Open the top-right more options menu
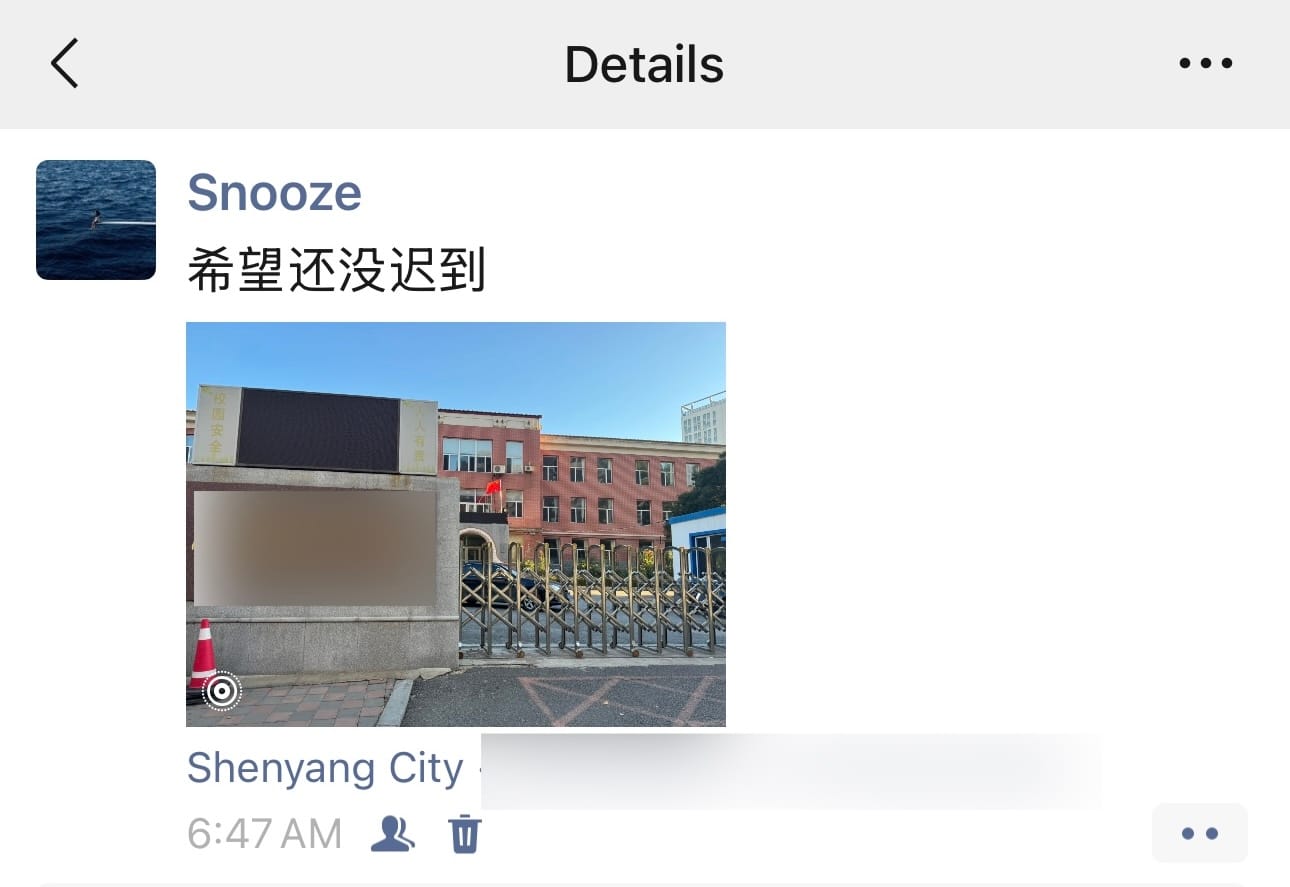Viewport: 1290px width, 887px height. [x=1205, y=64]
